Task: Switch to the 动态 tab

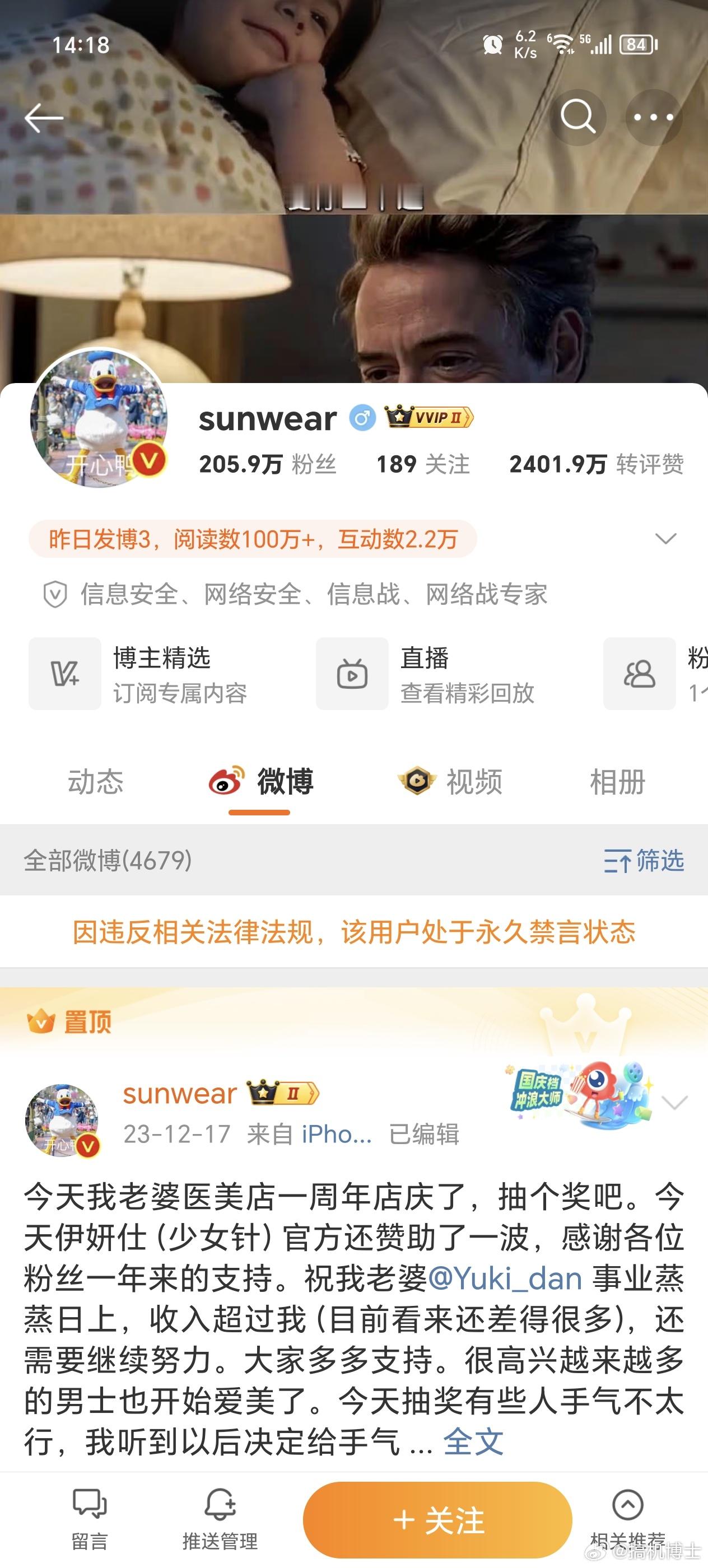Action: point(97,784)
